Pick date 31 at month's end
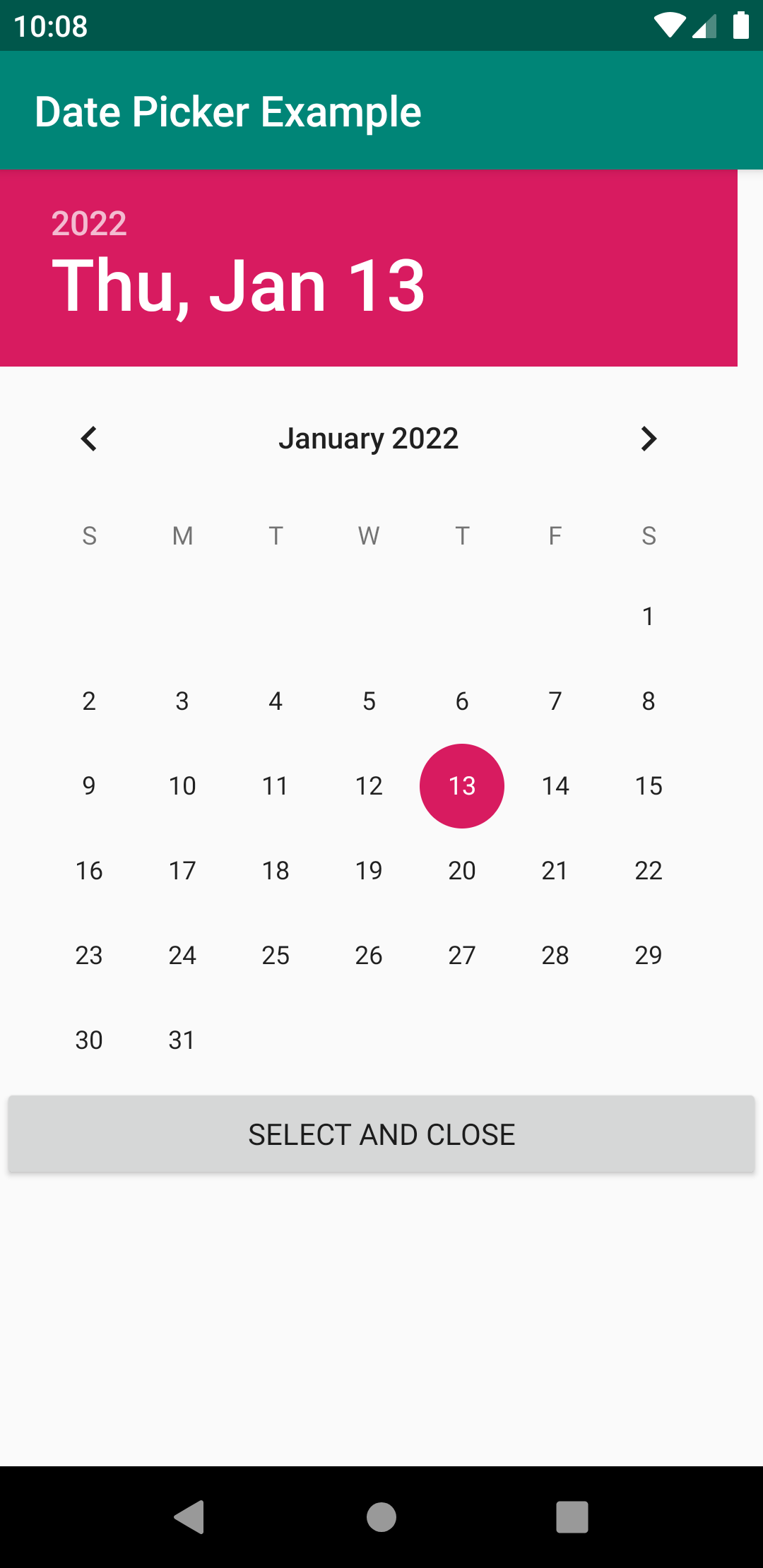The image size is (763, 1568). coord(182,1040)
